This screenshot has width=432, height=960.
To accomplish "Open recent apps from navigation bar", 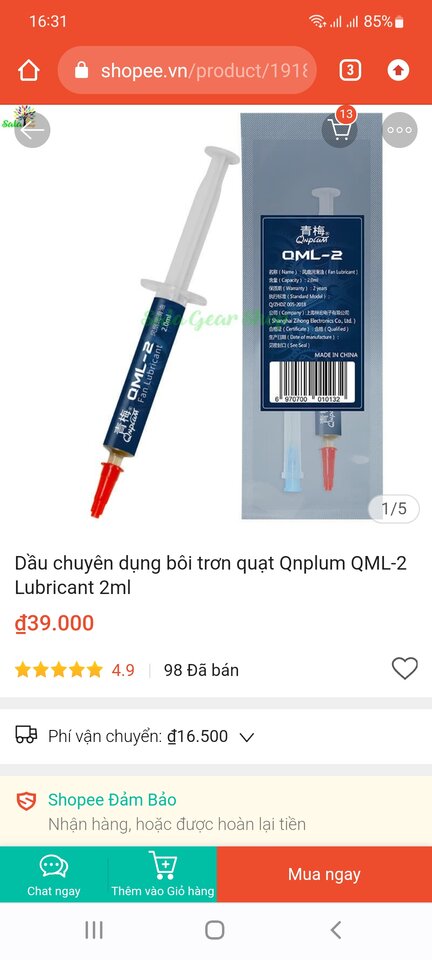I will [94, 930].
